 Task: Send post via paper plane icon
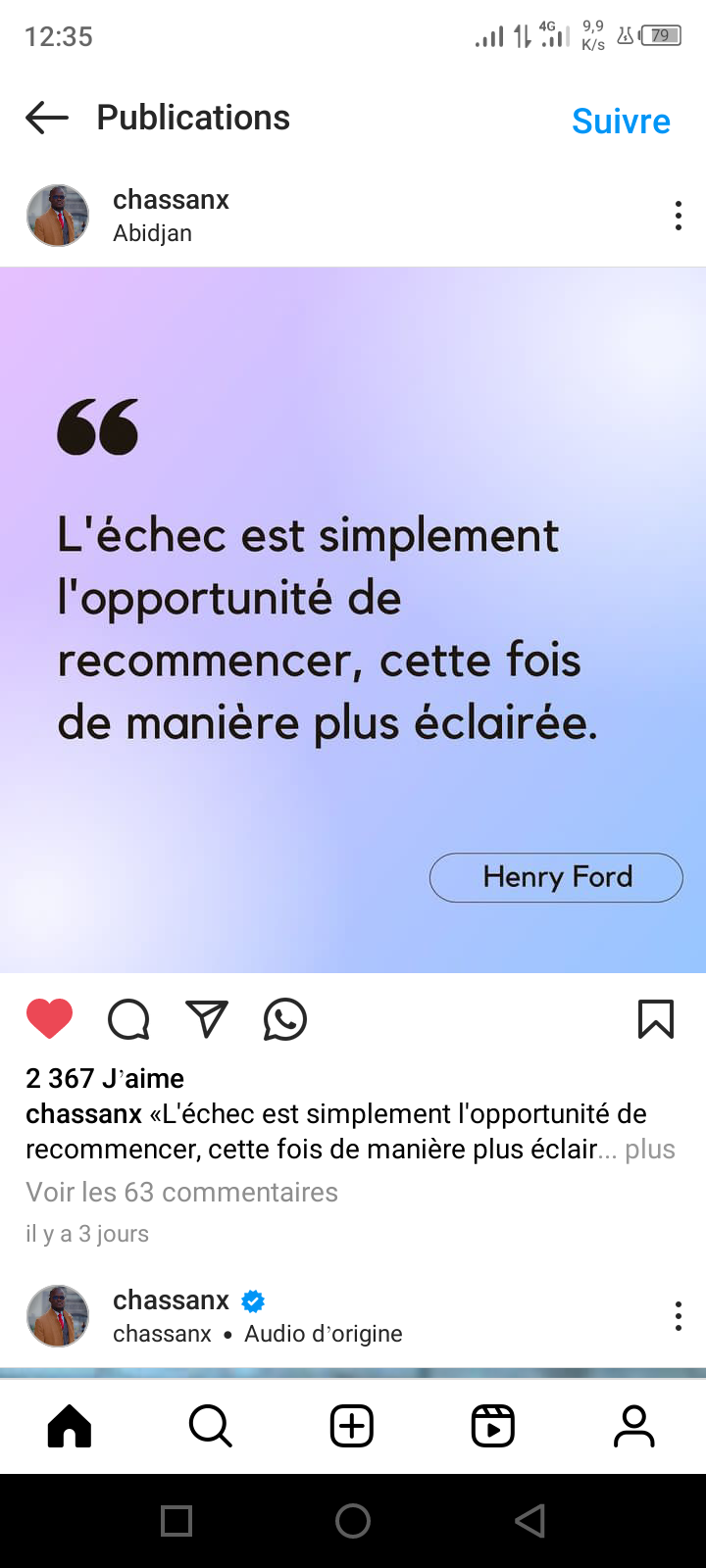[207, 1019]
